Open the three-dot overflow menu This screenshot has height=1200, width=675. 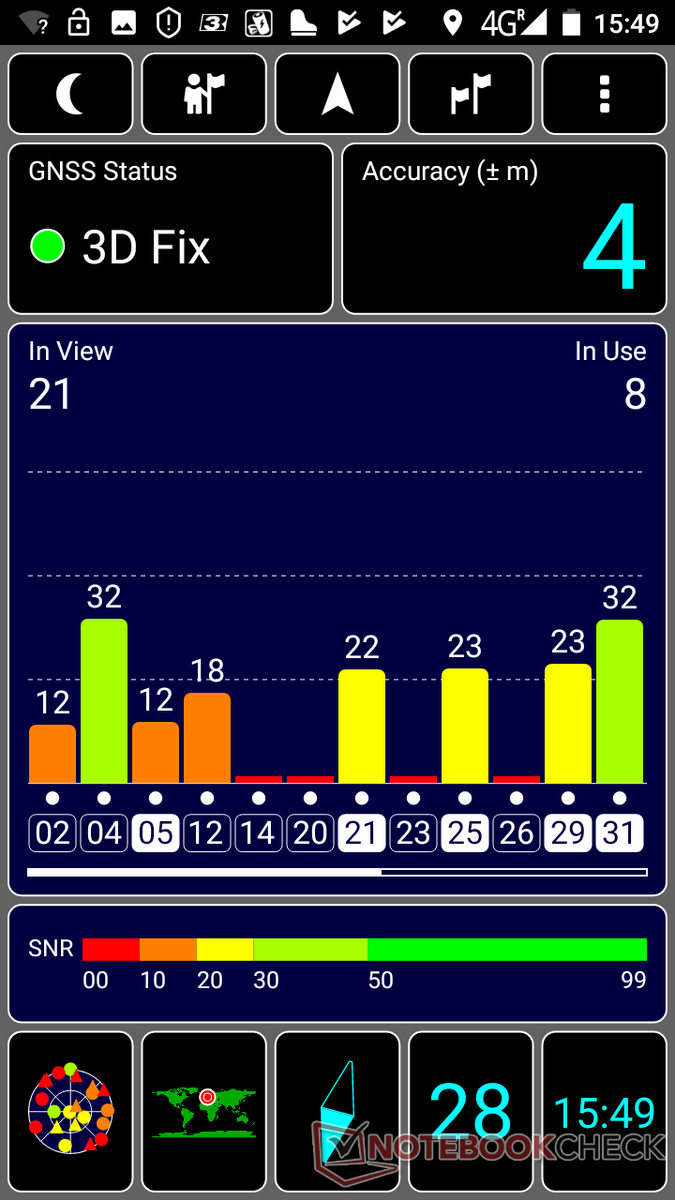(x=604, y=94)
